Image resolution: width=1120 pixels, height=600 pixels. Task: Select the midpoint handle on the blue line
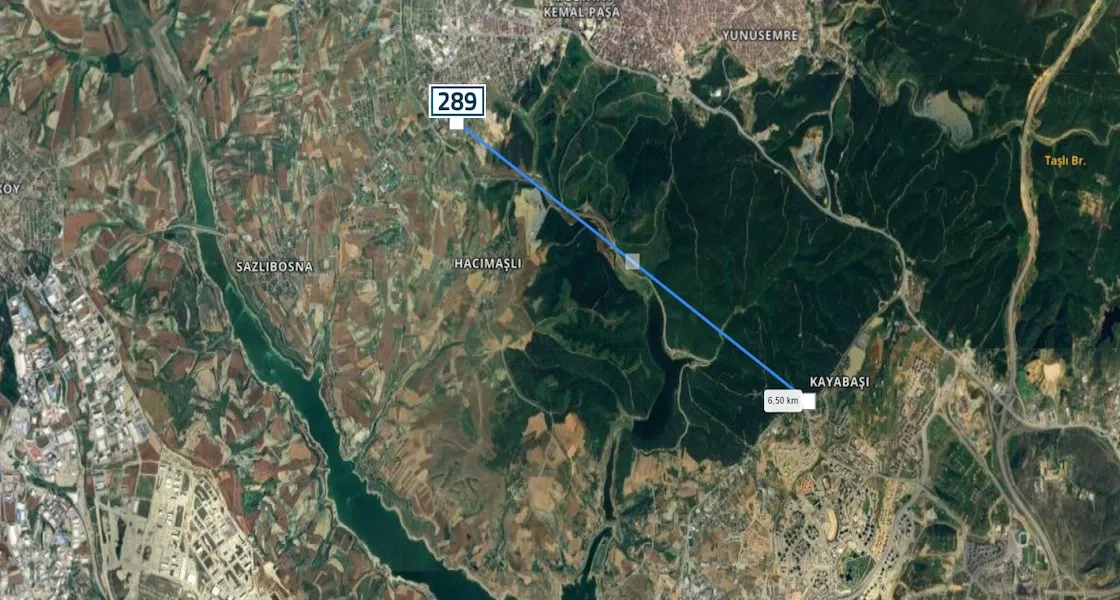632,261
